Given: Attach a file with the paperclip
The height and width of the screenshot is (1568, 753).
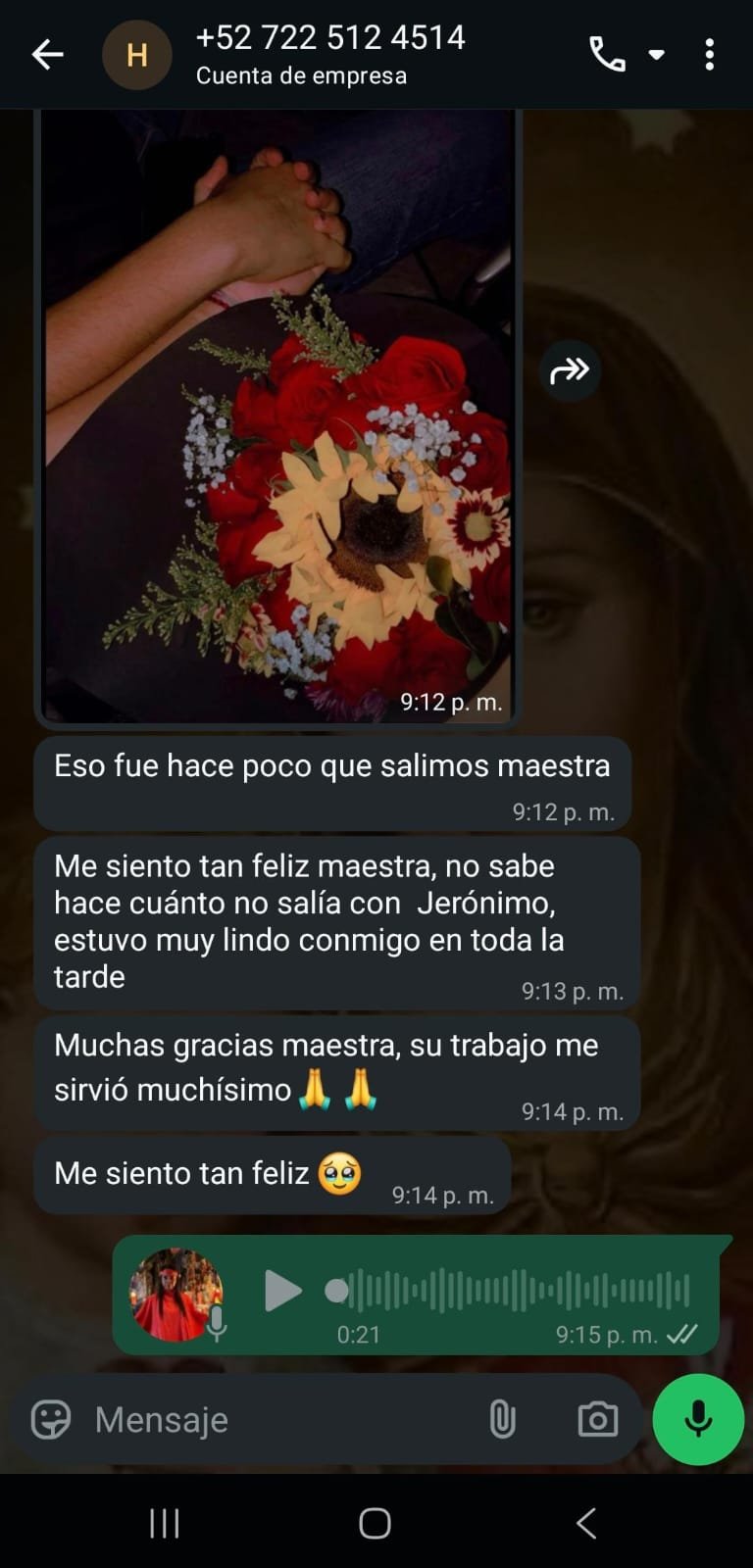Looking at the screenshot, I should tap(502, 1419).
